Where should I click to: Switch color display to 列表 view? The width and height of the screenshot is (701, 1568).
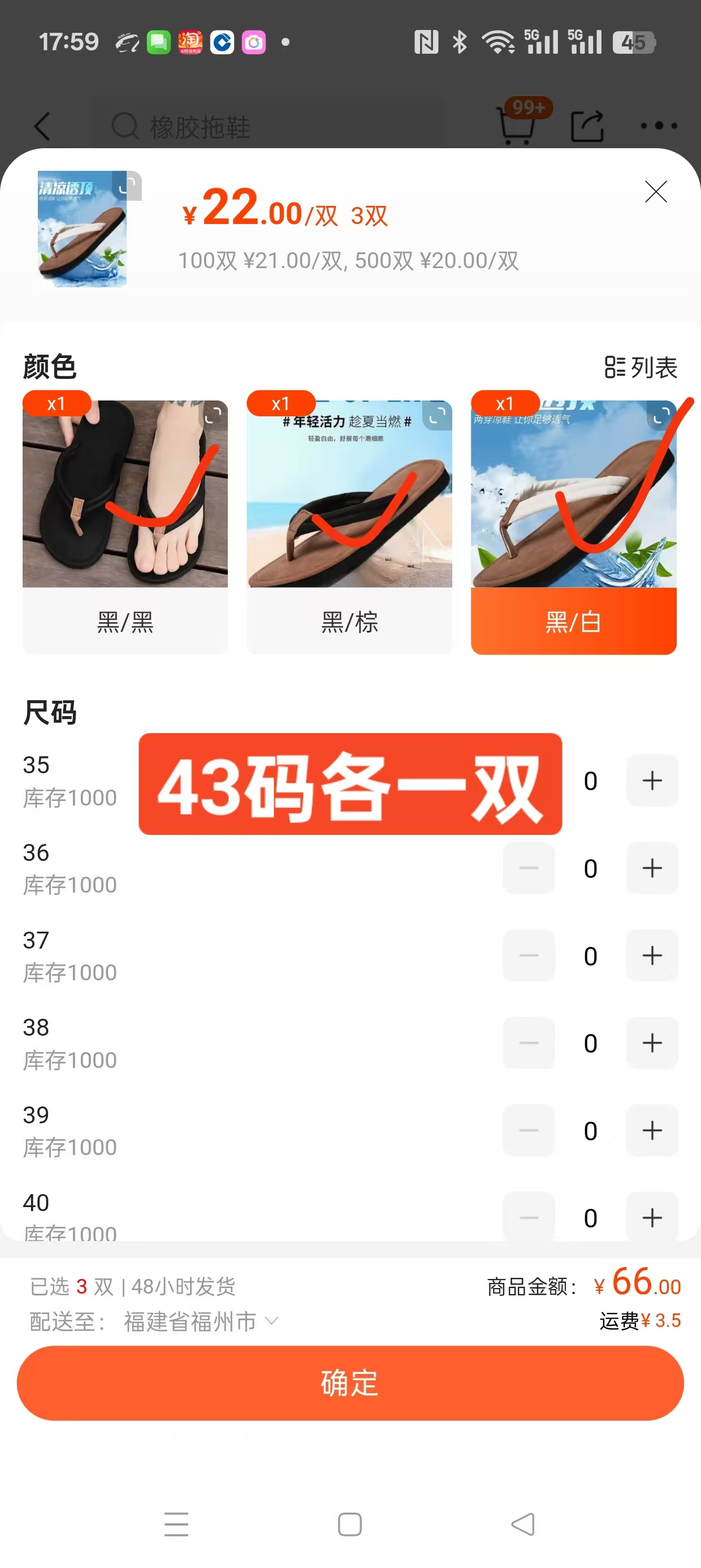[x=641, y=367]
